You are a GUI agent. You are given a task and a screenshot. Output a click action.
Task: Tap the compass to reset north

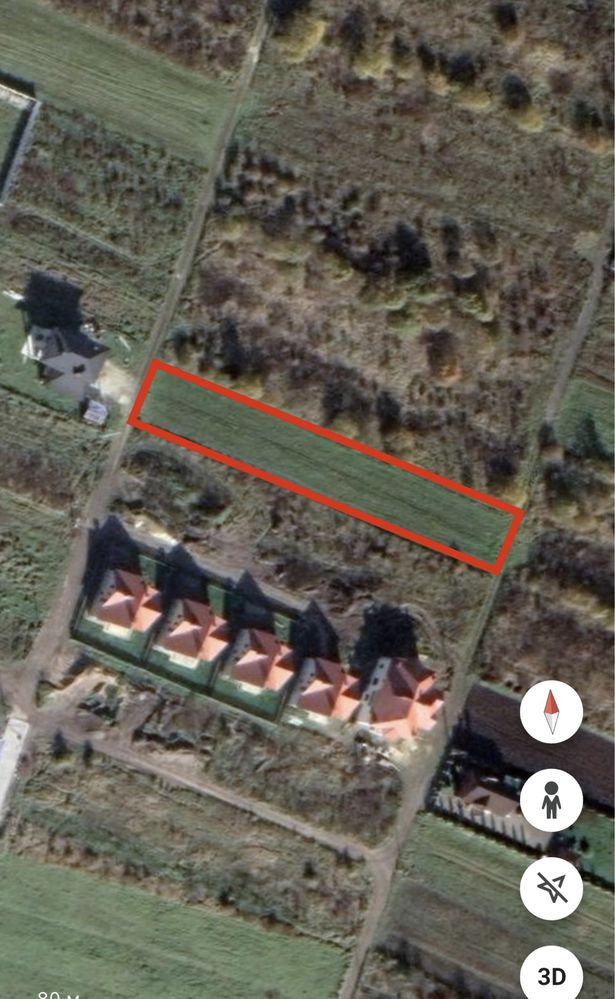point(551,712)
